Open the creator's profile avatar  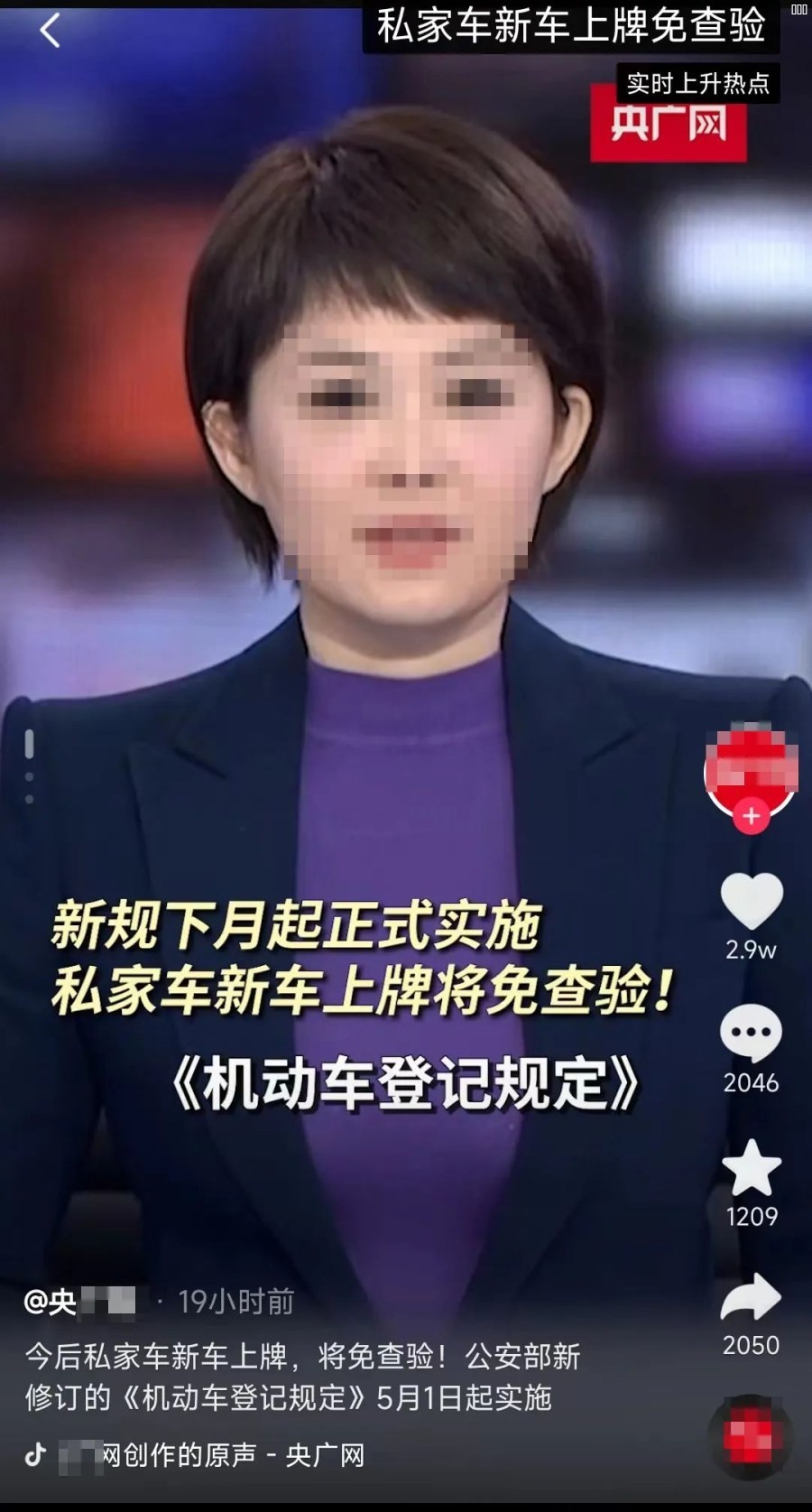pos(751,767)
